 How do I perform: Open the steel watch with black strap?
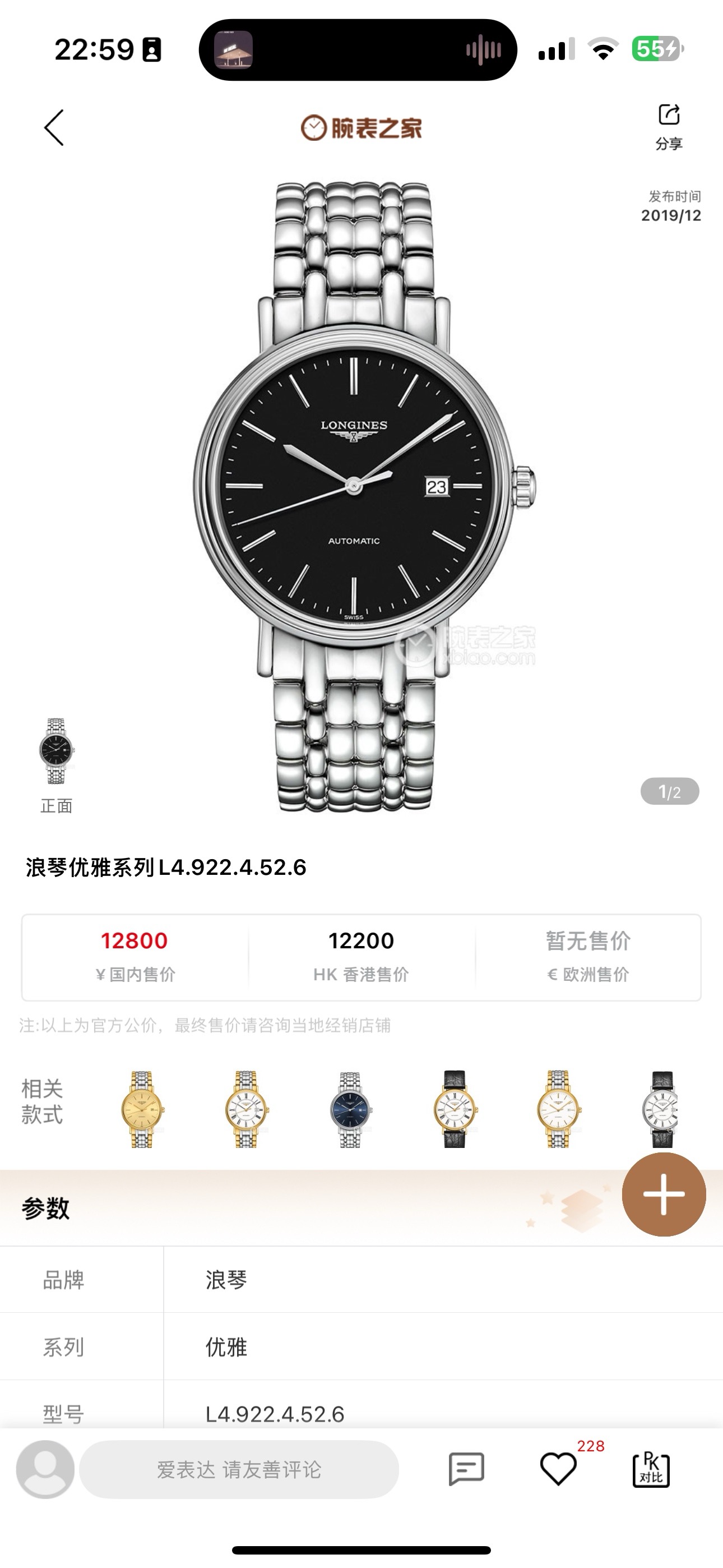661,1109
